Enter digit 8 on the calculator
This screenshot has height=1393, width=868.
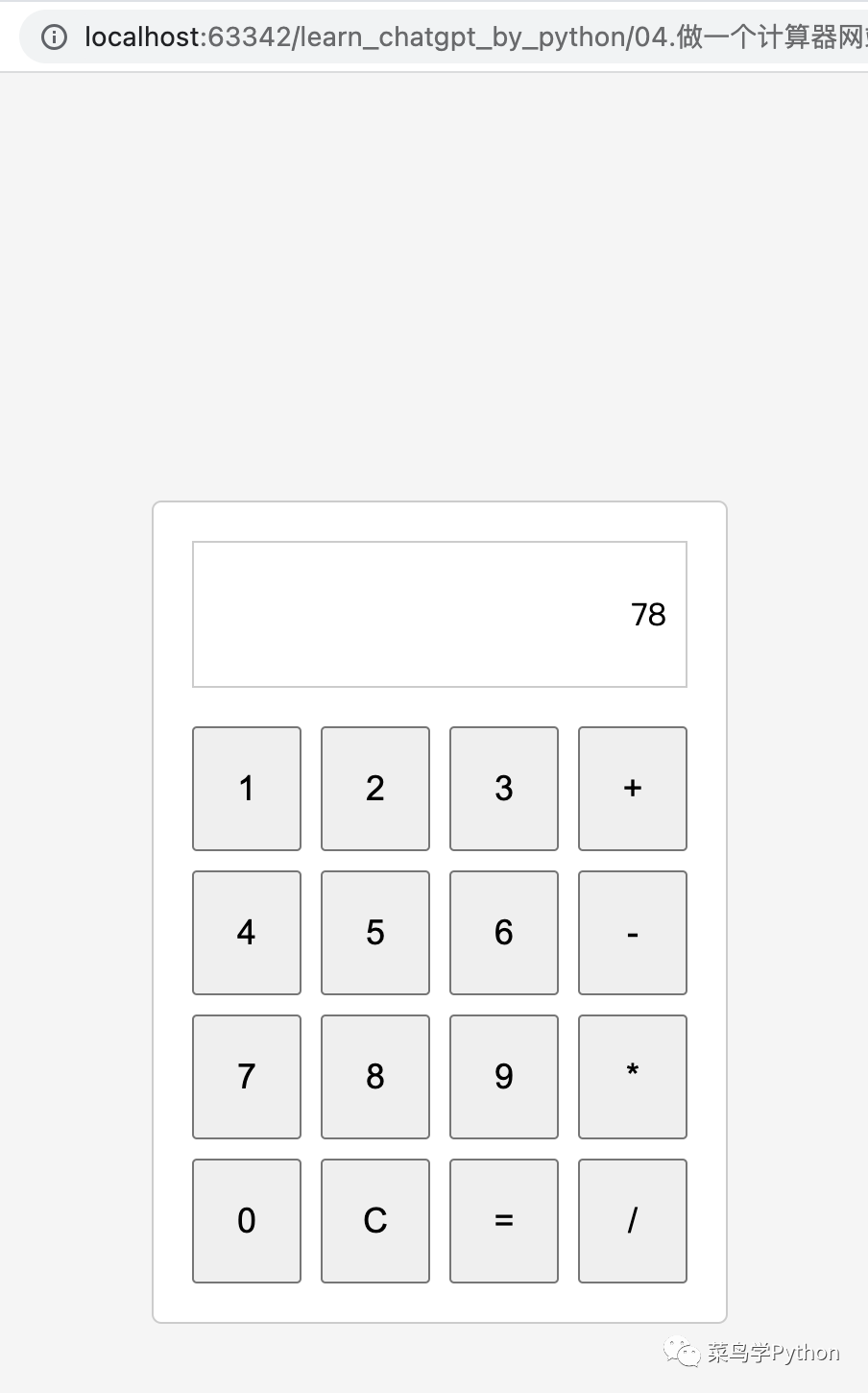click(375, 1077)
